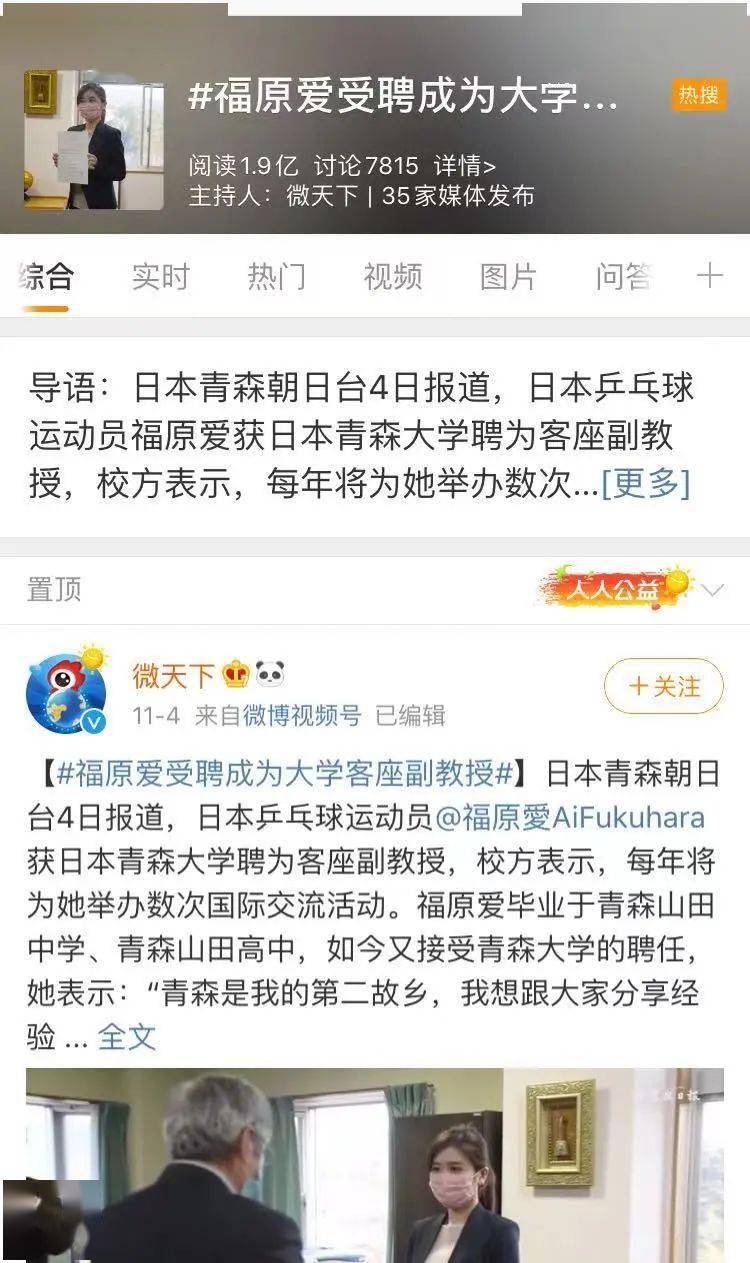
Task: Expand the intro via [更多]
Action: click(645, 483)
